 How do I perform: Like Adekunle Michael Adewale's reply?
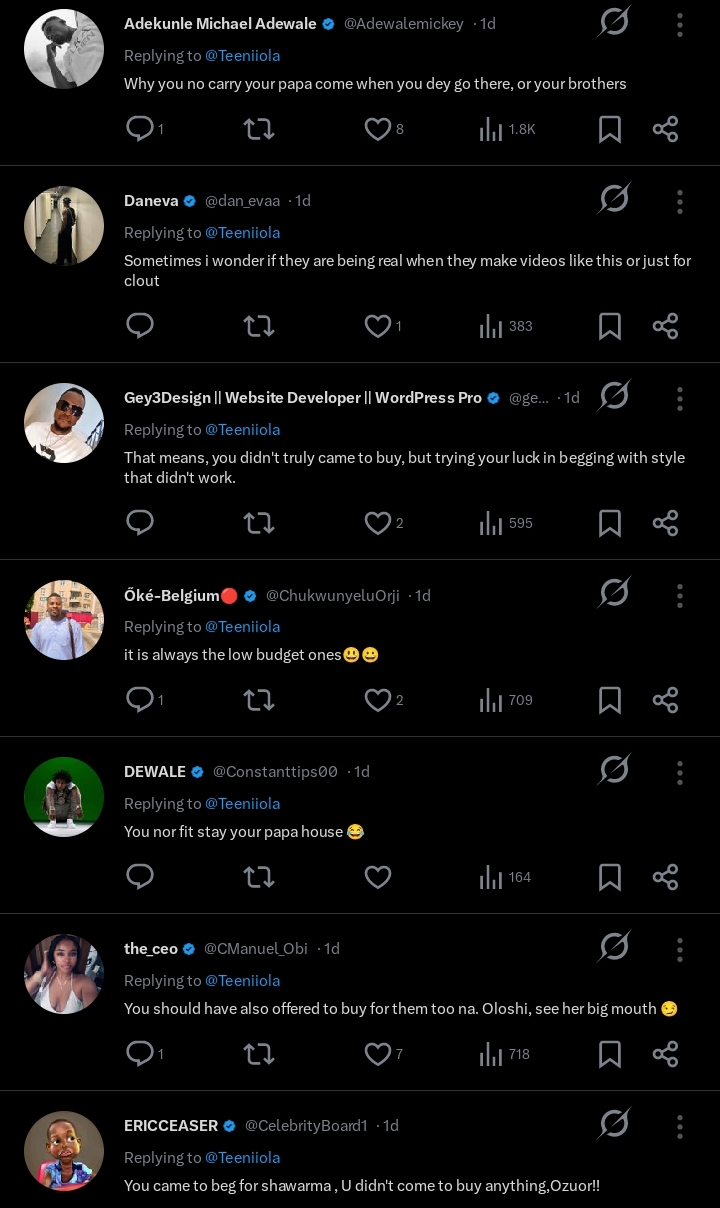point(377,129)
